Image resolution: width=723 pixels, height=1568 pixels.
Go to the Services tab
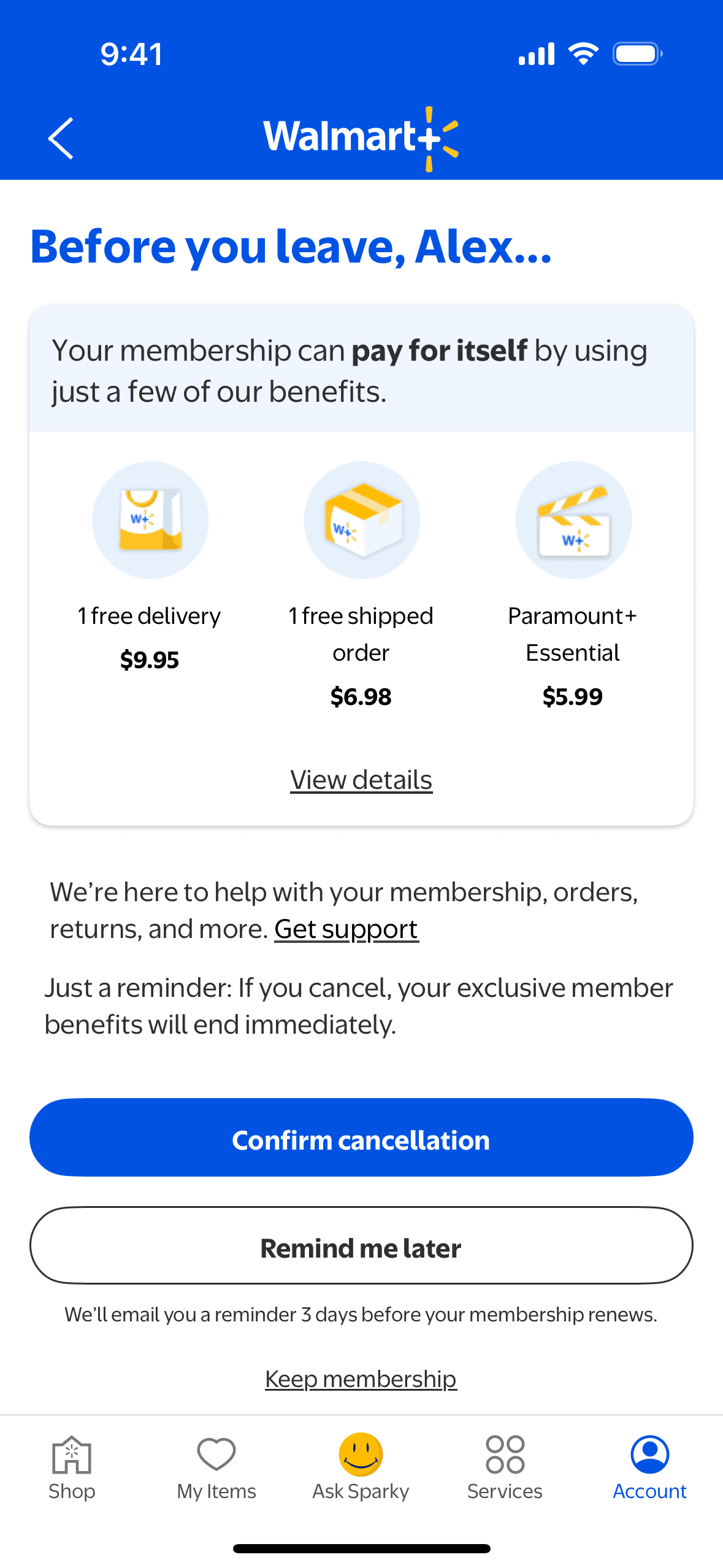(505, 1467)
